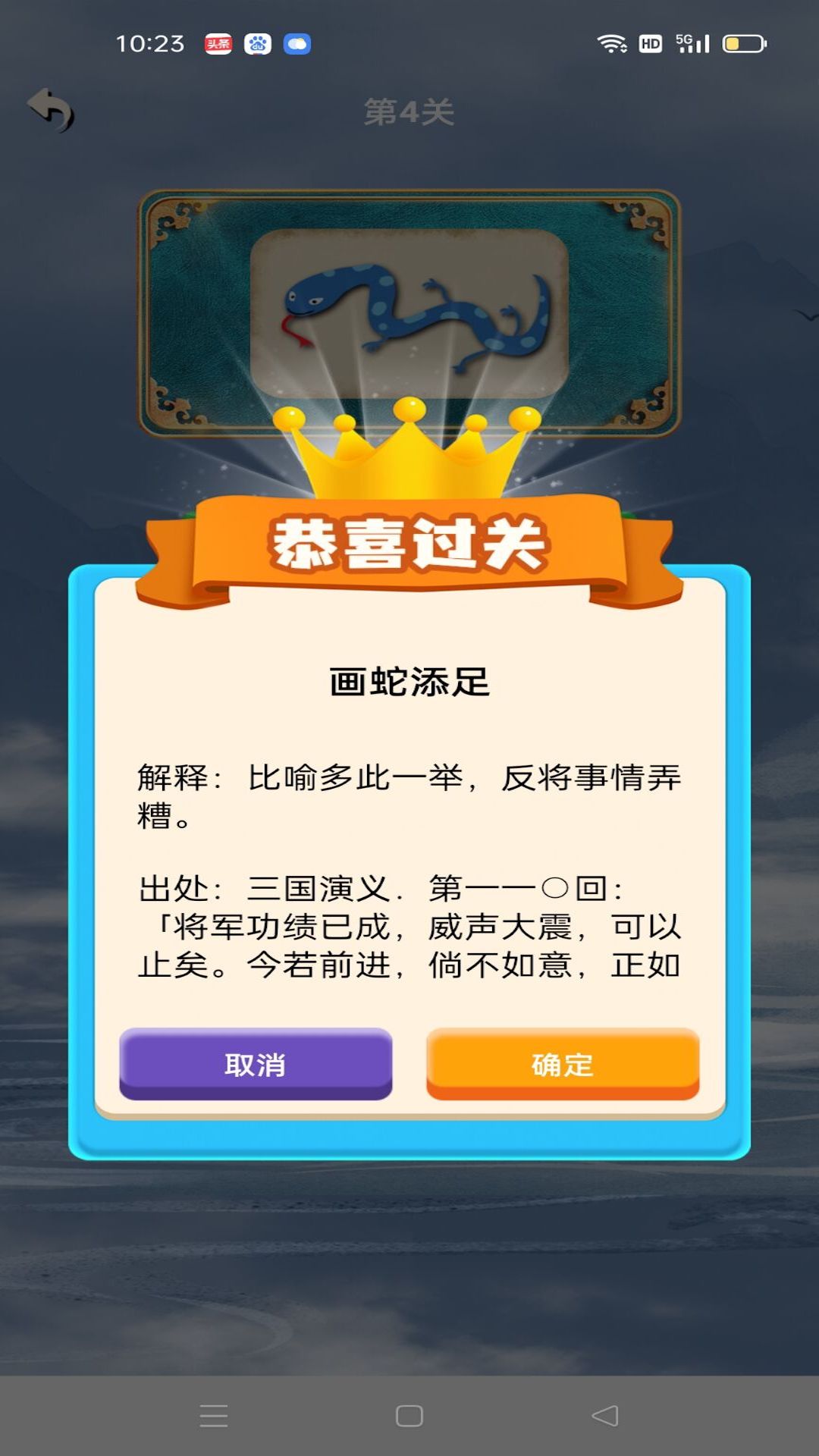This screenshot has width=819, height=1456.
Task: Tap the Baidu notification icon
Action: pyautogui.click(x=256, y=43)
